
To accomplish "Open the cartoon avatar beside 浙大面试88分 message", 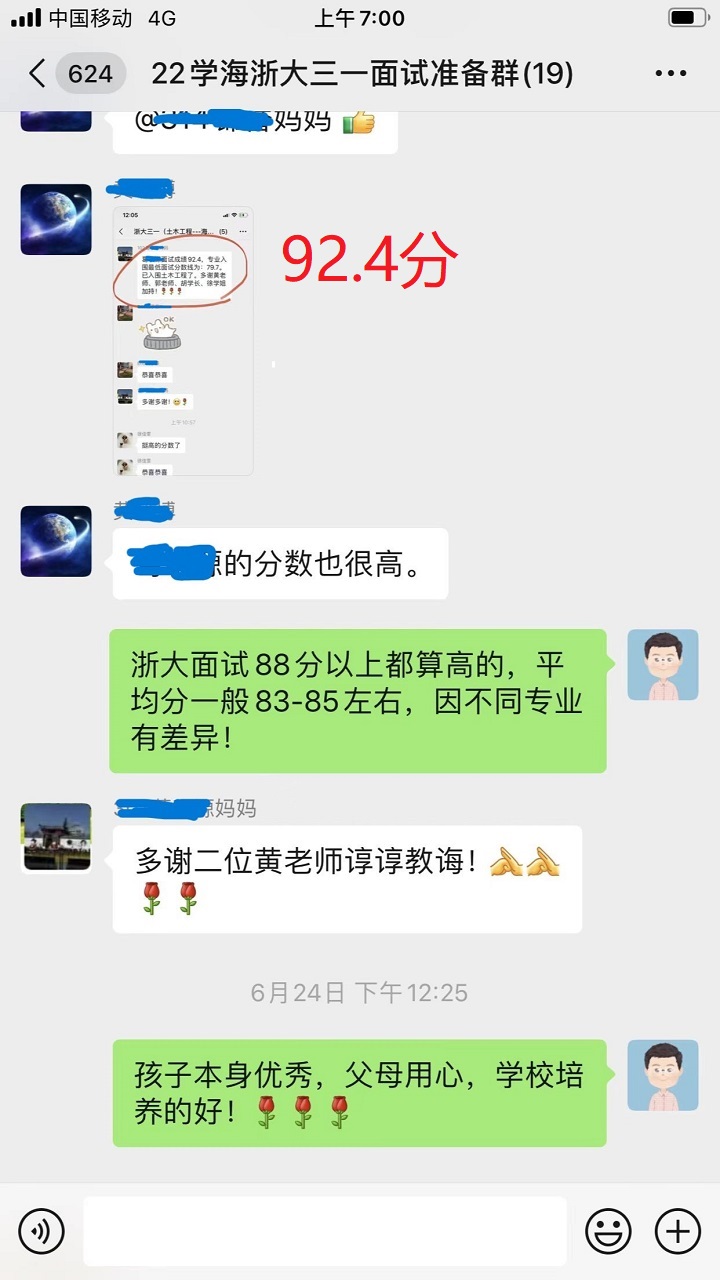I will point(662,665).
